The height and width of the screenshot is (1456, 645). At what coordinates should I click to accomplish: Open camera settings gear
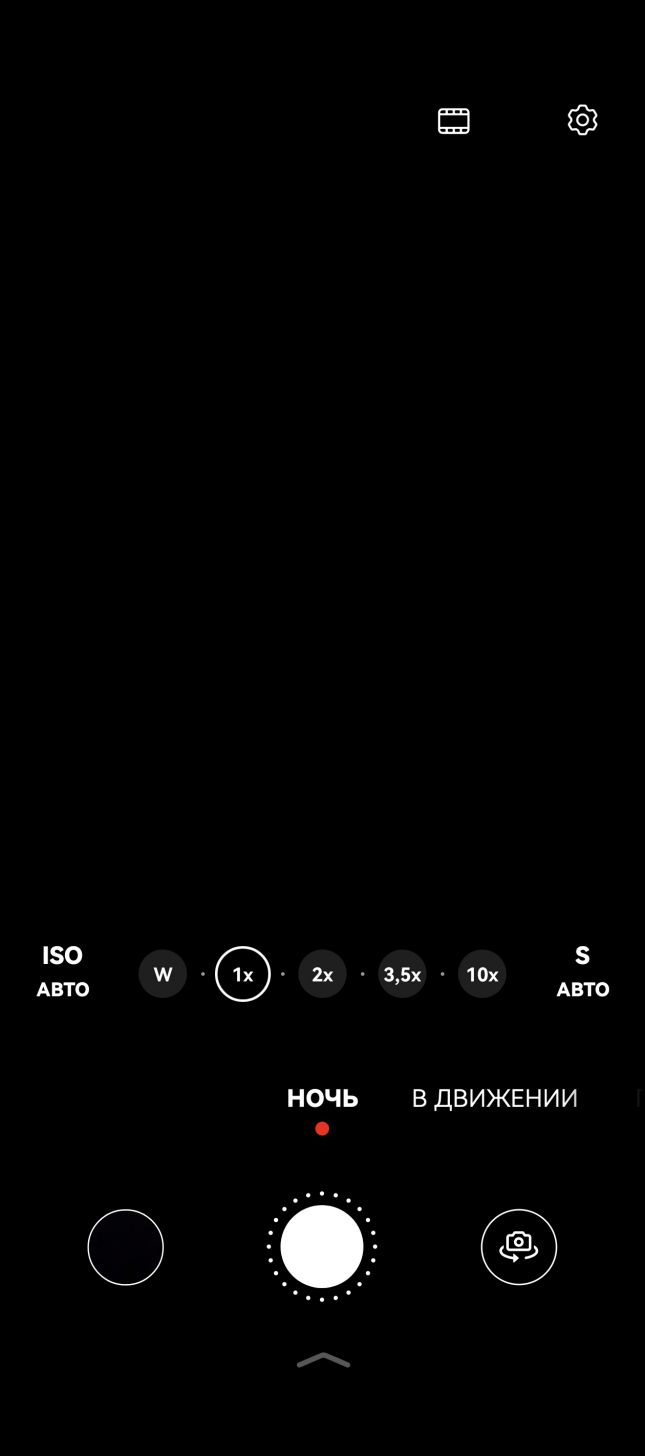[582, 120]
